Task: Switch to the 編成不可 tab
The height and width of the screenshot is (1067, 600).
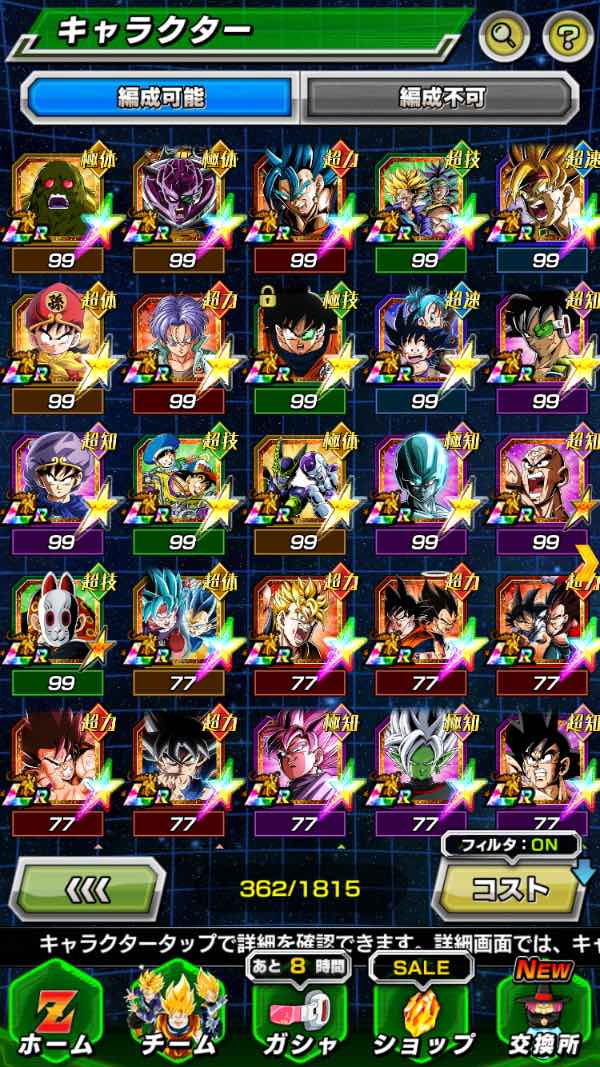Action: (x=441, y=97)
